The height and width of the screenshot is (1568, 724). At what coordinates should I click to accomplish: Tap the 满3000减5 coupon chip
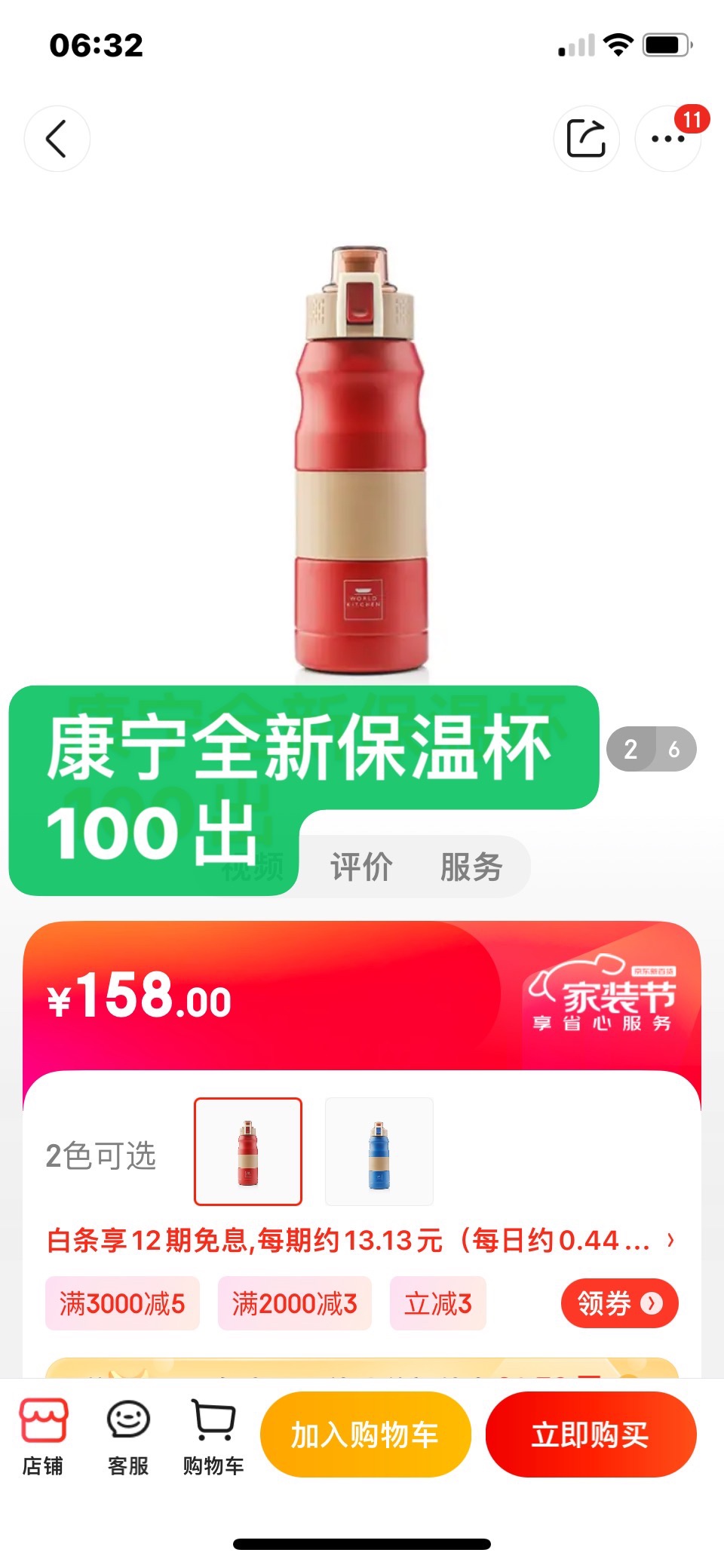click(x=122, y=1303)
